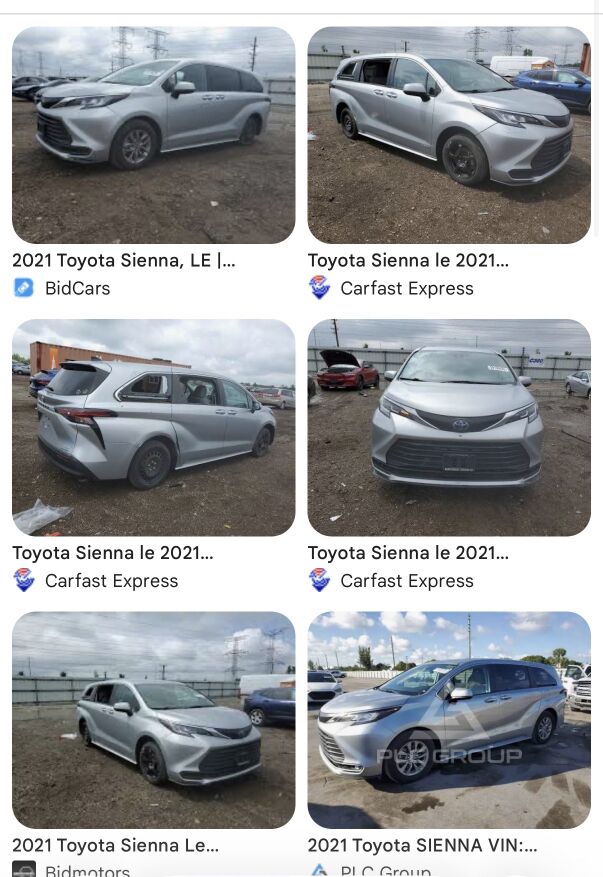The height and width of the screenshot is (877, 603).
Task: Open the Carfast Express image showing the Sienna's rear
Action: (153, 428)
